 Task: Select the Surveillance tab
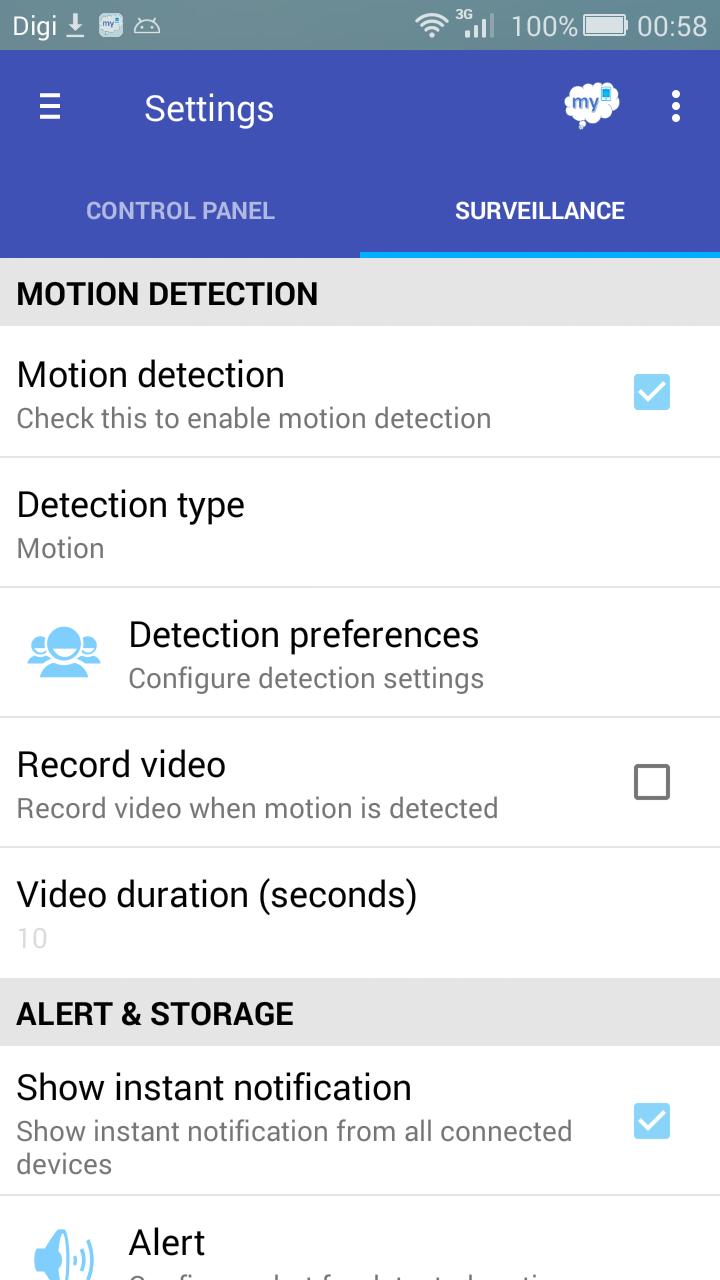(x=539, y=211)
